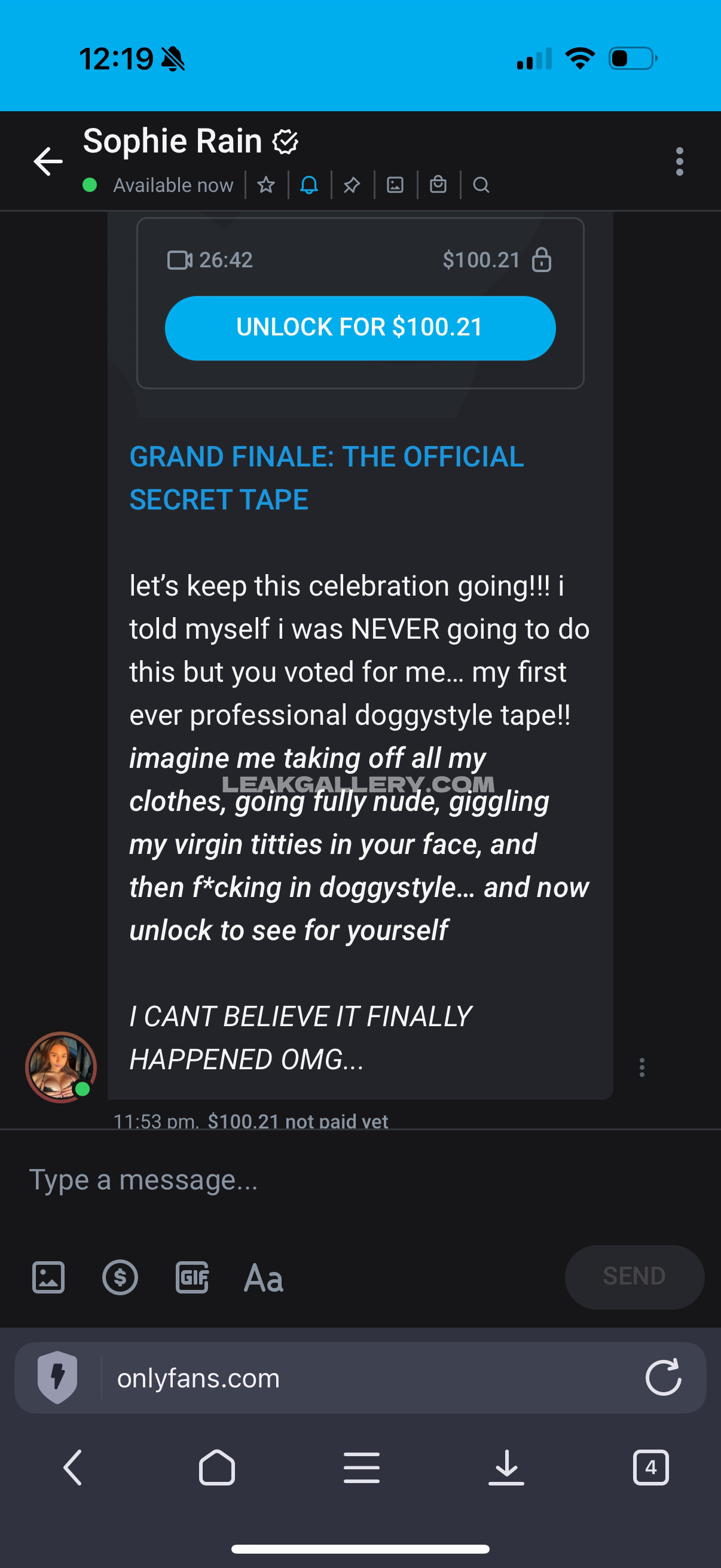This screenshot has height=1568, width=721.
Task: Open message options beside the message bubble
Action: point(641,1066)
